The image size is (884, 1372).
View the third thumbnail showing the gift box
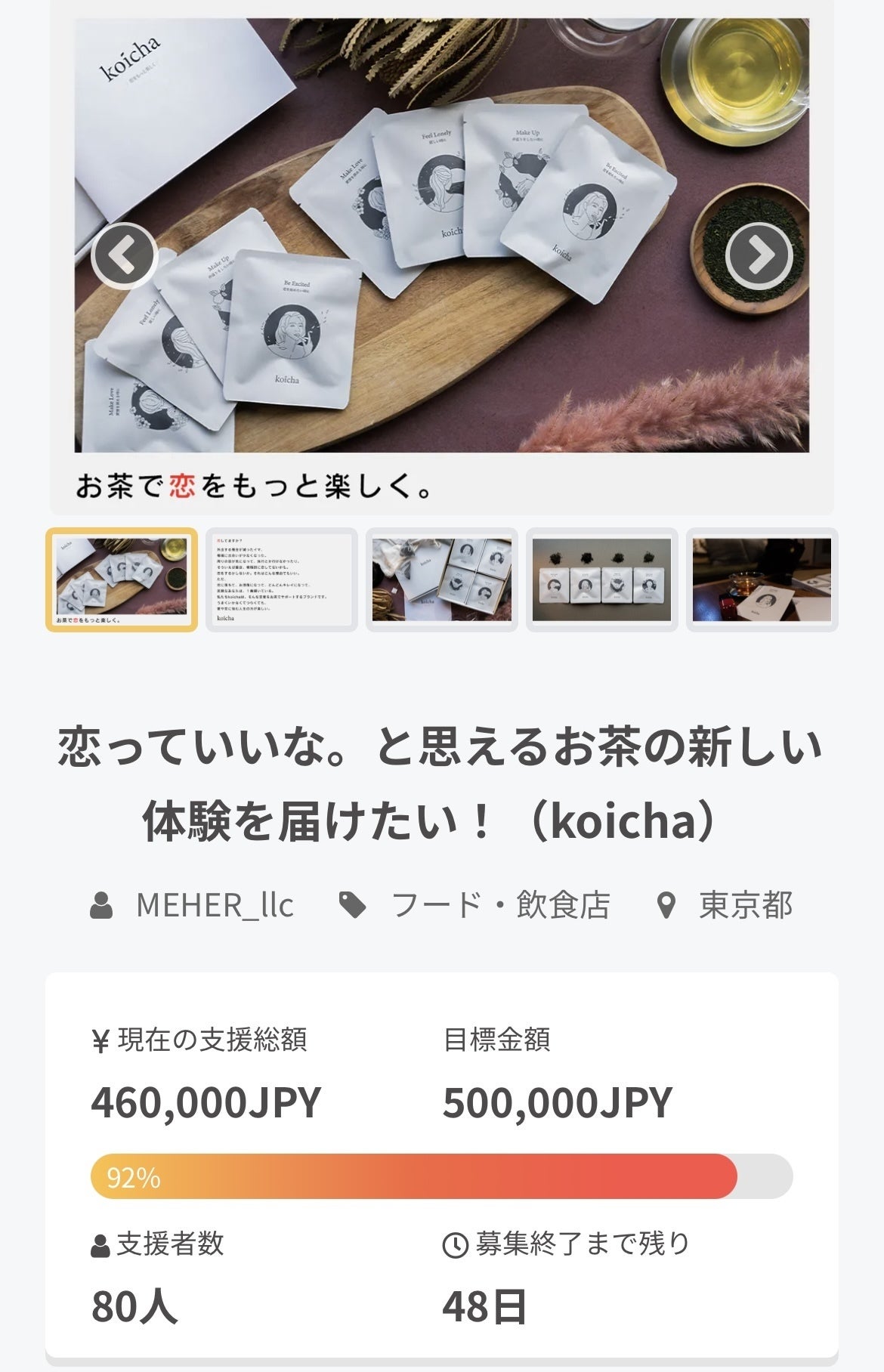pyautogui.click(x=442, y=579)
